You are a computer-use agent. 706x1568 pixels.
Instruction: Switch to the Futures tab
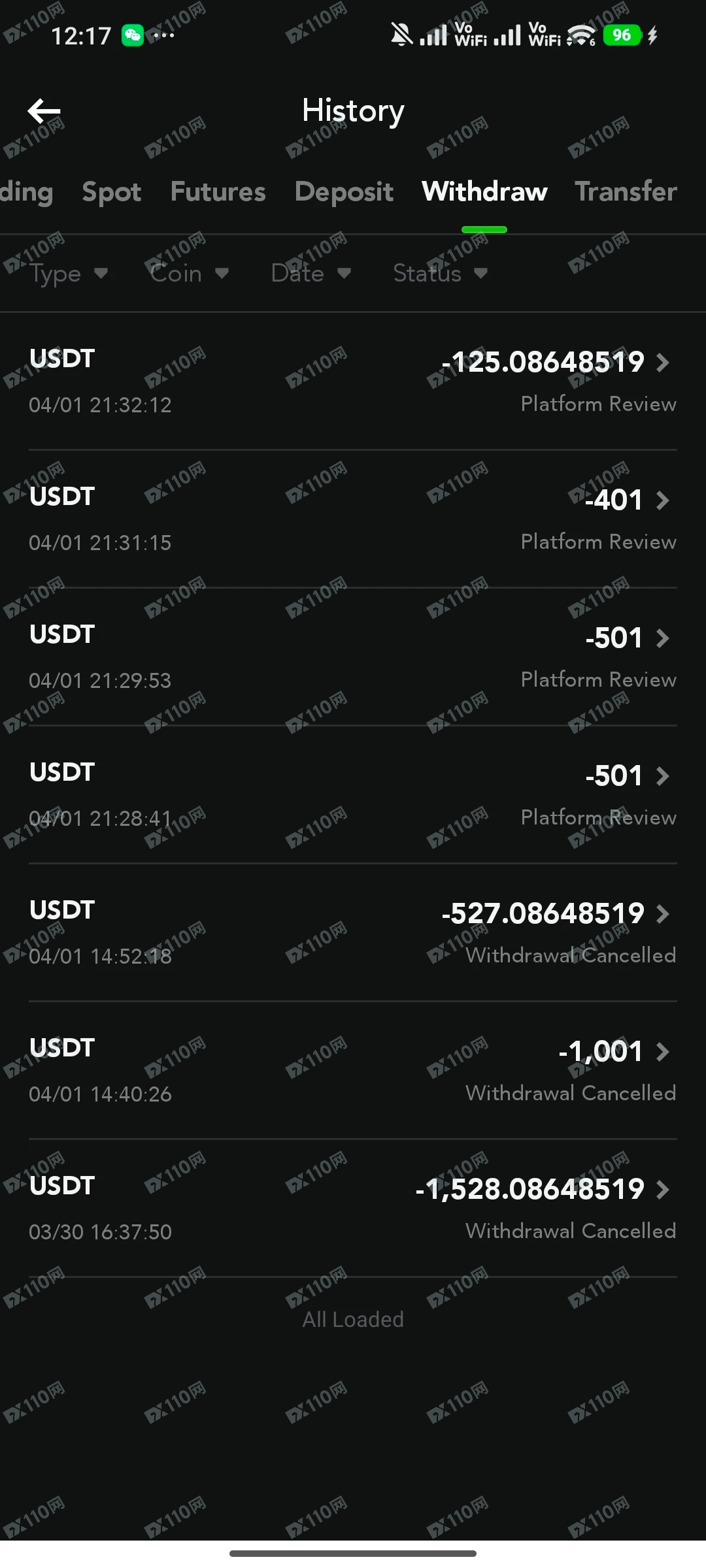(218, 192)
